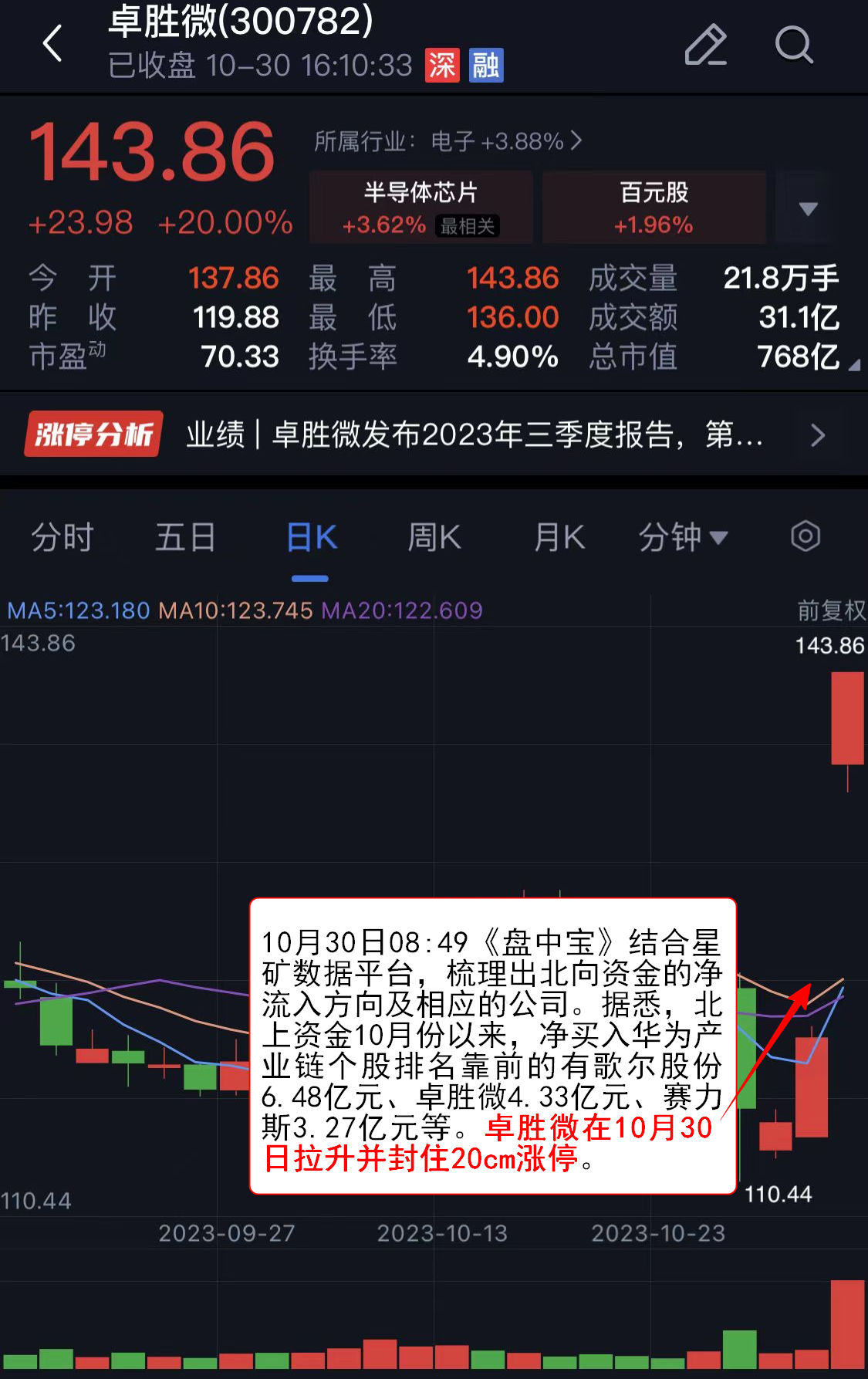Open the 百元股 concept chip
The image size is (868, 1379).
pos(654,207)
